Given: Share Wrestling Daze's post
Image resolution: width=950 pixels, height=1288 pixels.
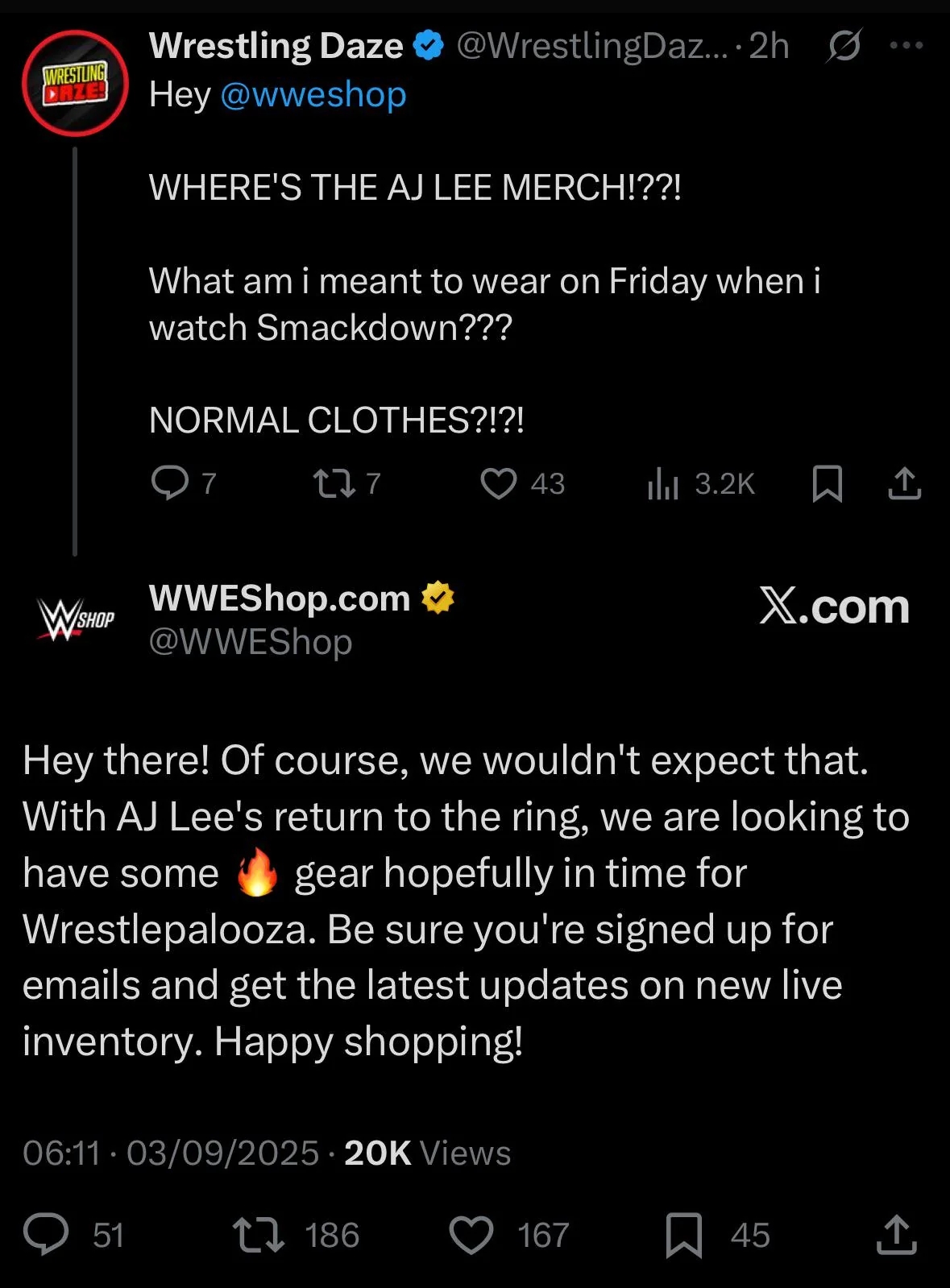Looking at the screenshot, I should [904, 483].
